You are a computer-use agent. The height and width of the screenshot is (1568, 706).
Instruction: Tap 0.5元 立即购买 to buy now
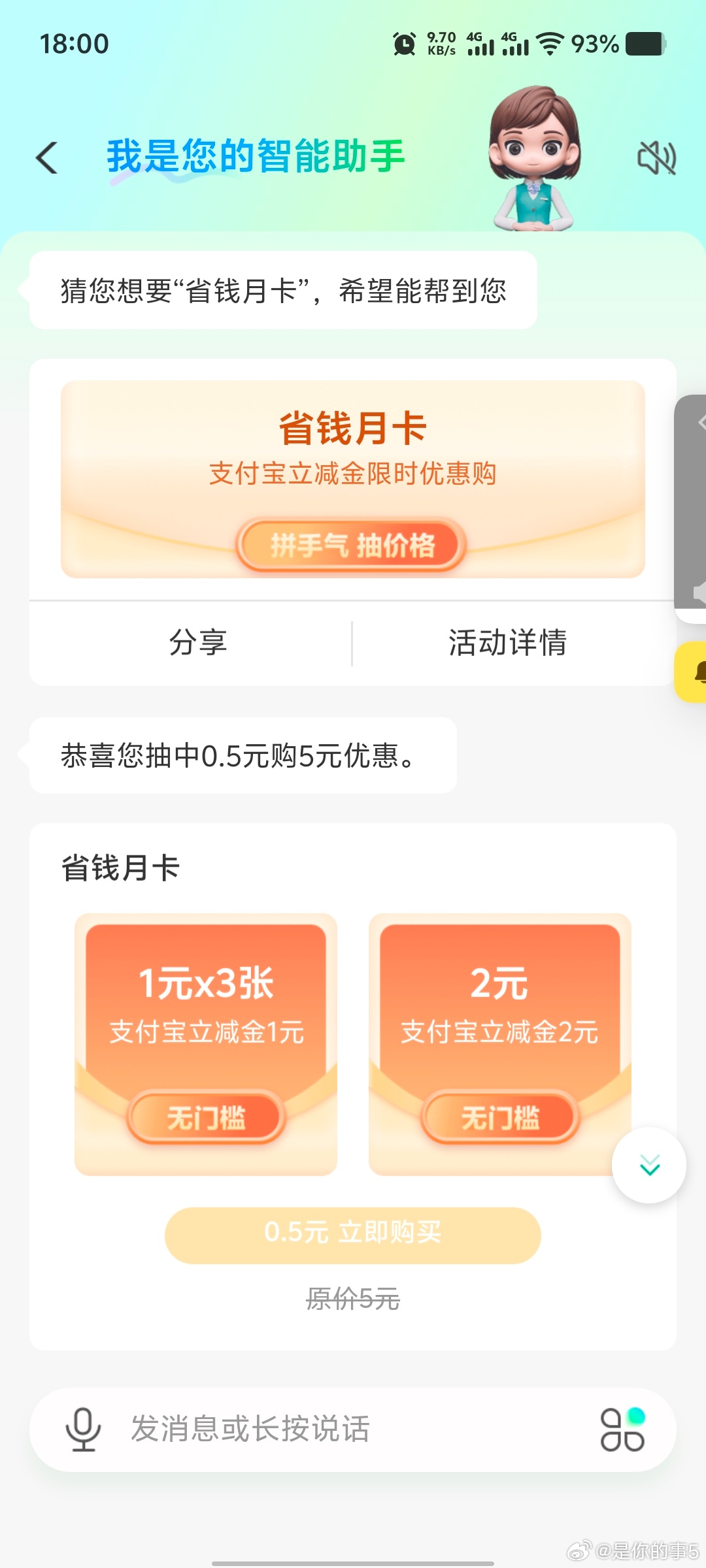tap(353, 1234)
